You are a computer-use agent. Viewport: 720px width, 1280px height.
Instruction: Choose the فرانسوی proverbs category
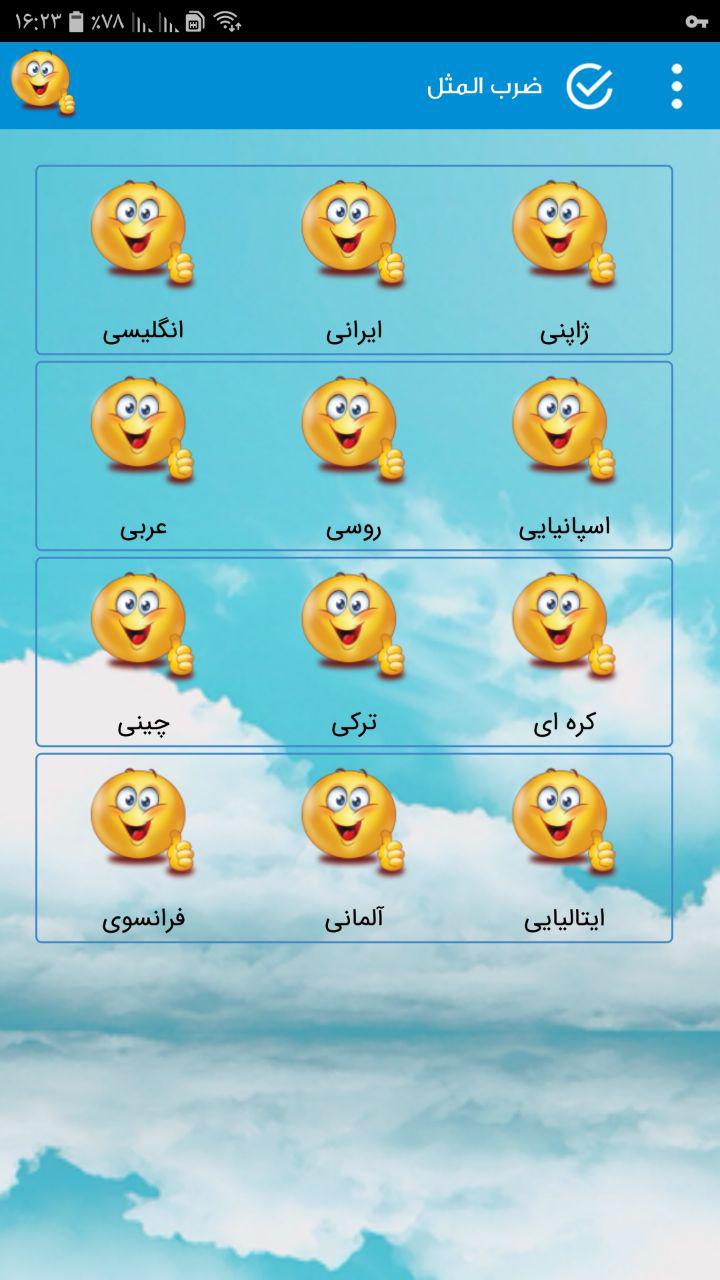[x=142, y=848]
